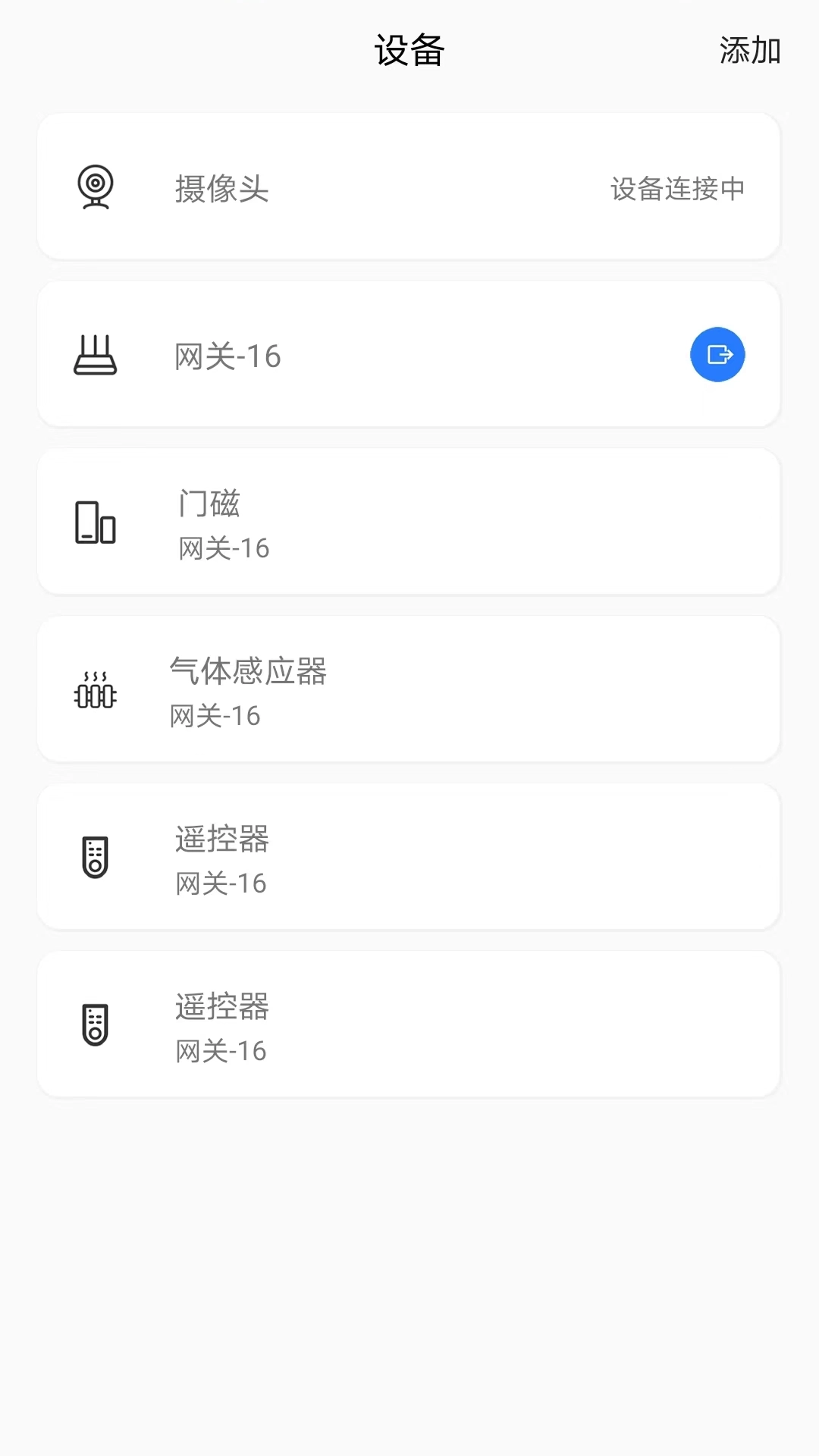The image size is (819, 1456).
Task: Open the 添加 option to add a device
Action: pyautogui.click(x=748, y=52)
